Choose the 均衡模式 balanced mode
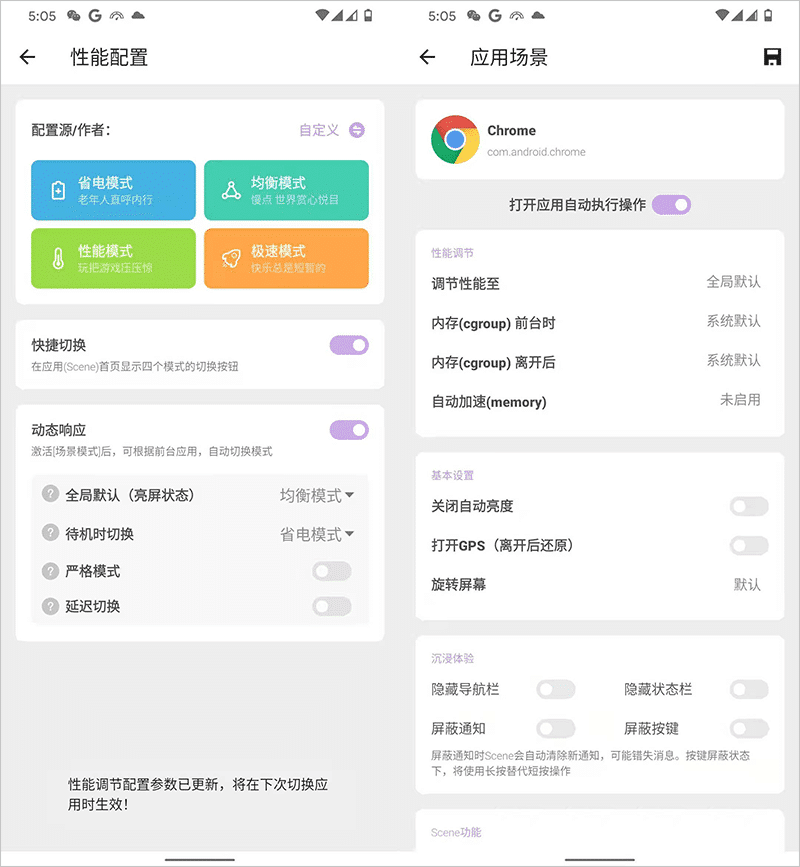 click(286, 190)
